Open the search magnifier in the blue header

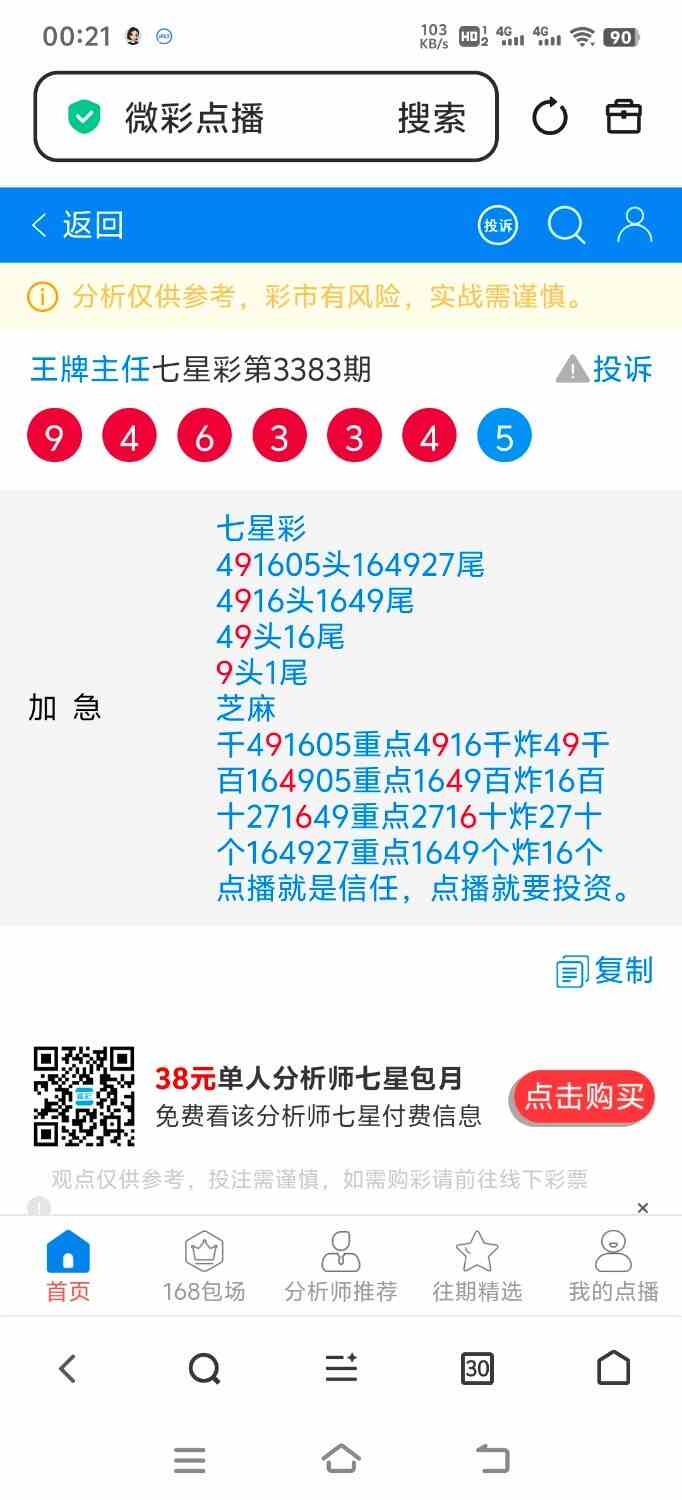pyautogui.click(x=566, y=225)
